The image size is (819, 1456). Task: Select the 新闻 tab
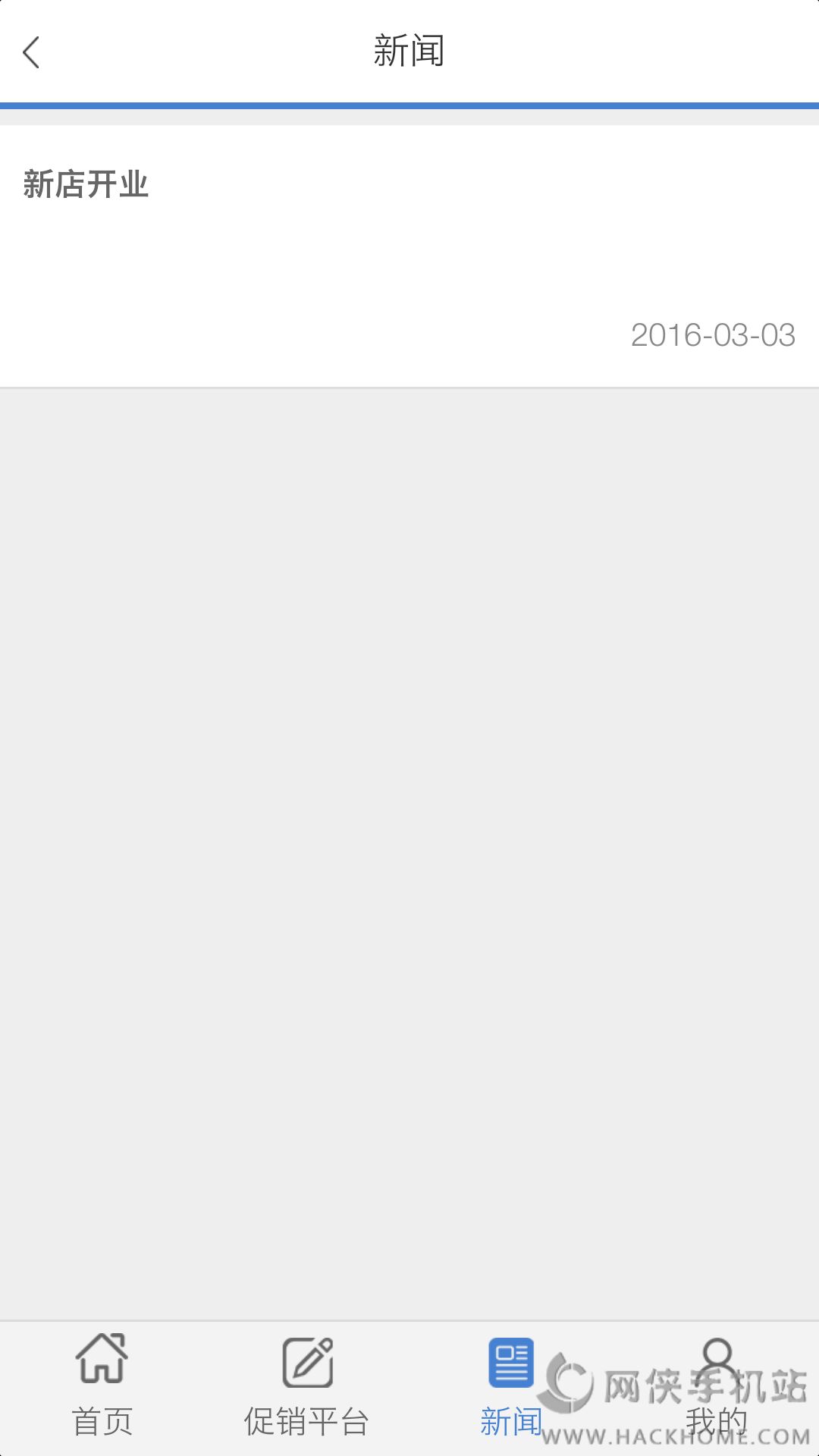pos(511,1386)
